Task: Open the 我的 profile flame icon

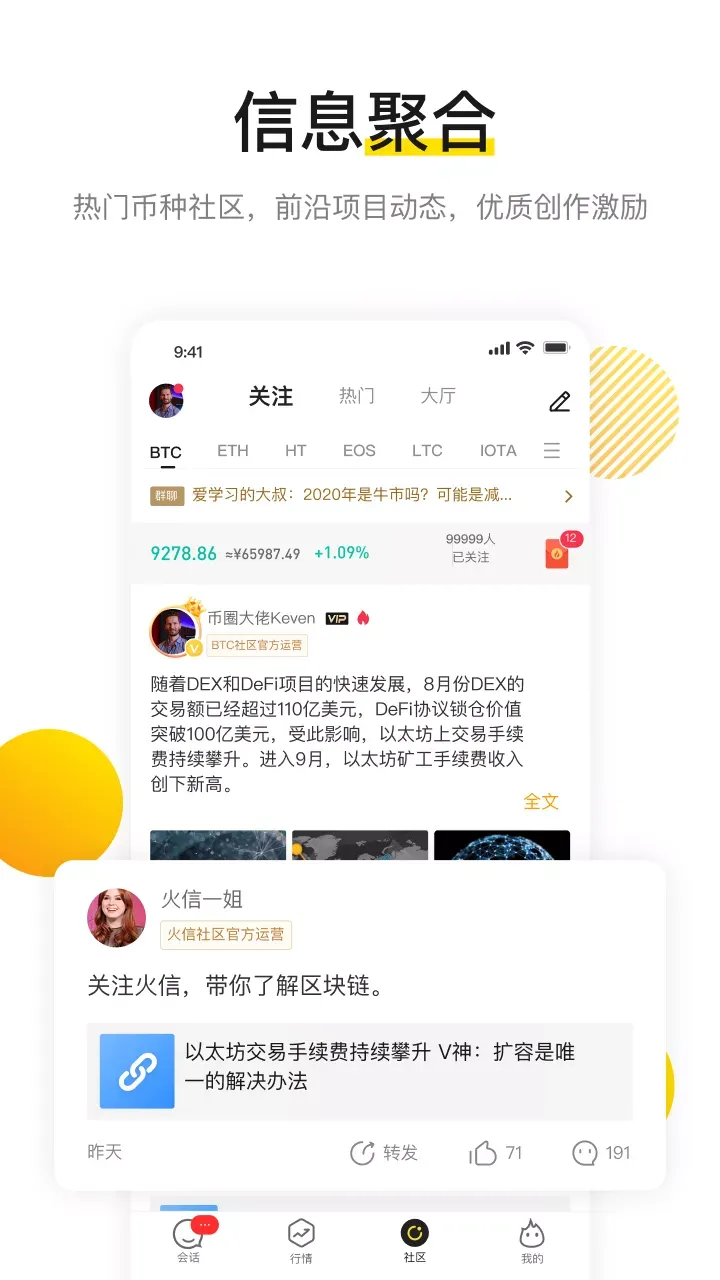Action: 531,1237
